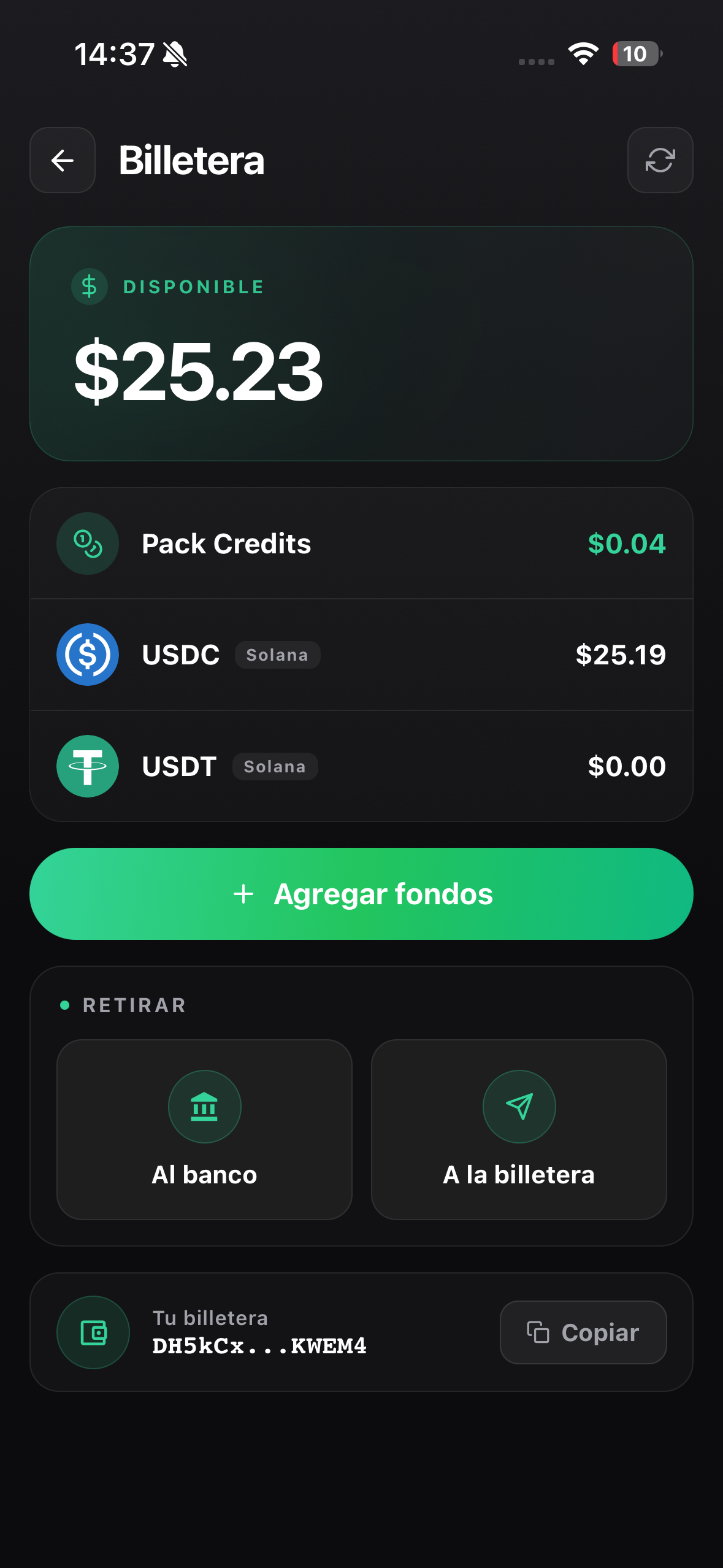This screenshot has height=1568, width=723.
Task: Go back using the arrow button
Action: point(63,160)
